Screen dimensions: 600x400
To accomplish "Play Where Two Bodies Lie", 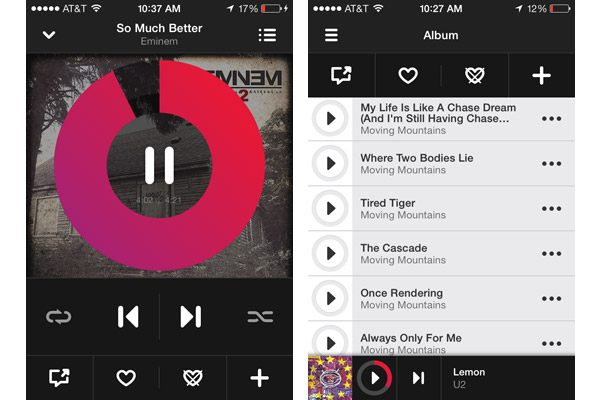I will click(329, 164).
